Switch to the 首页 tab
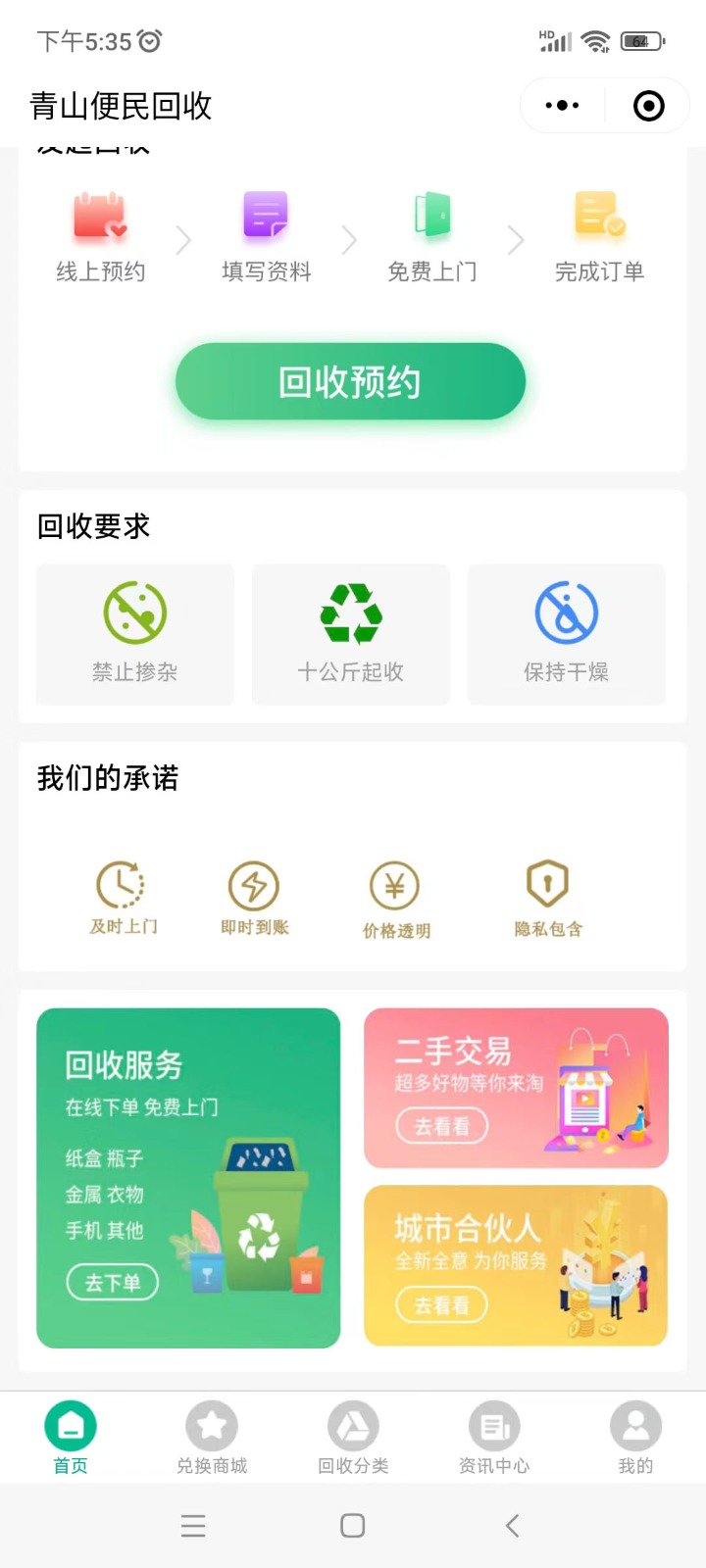The width and height of the screenshot is (706, 1568). pyautogui.click(x=71, y=1438)
